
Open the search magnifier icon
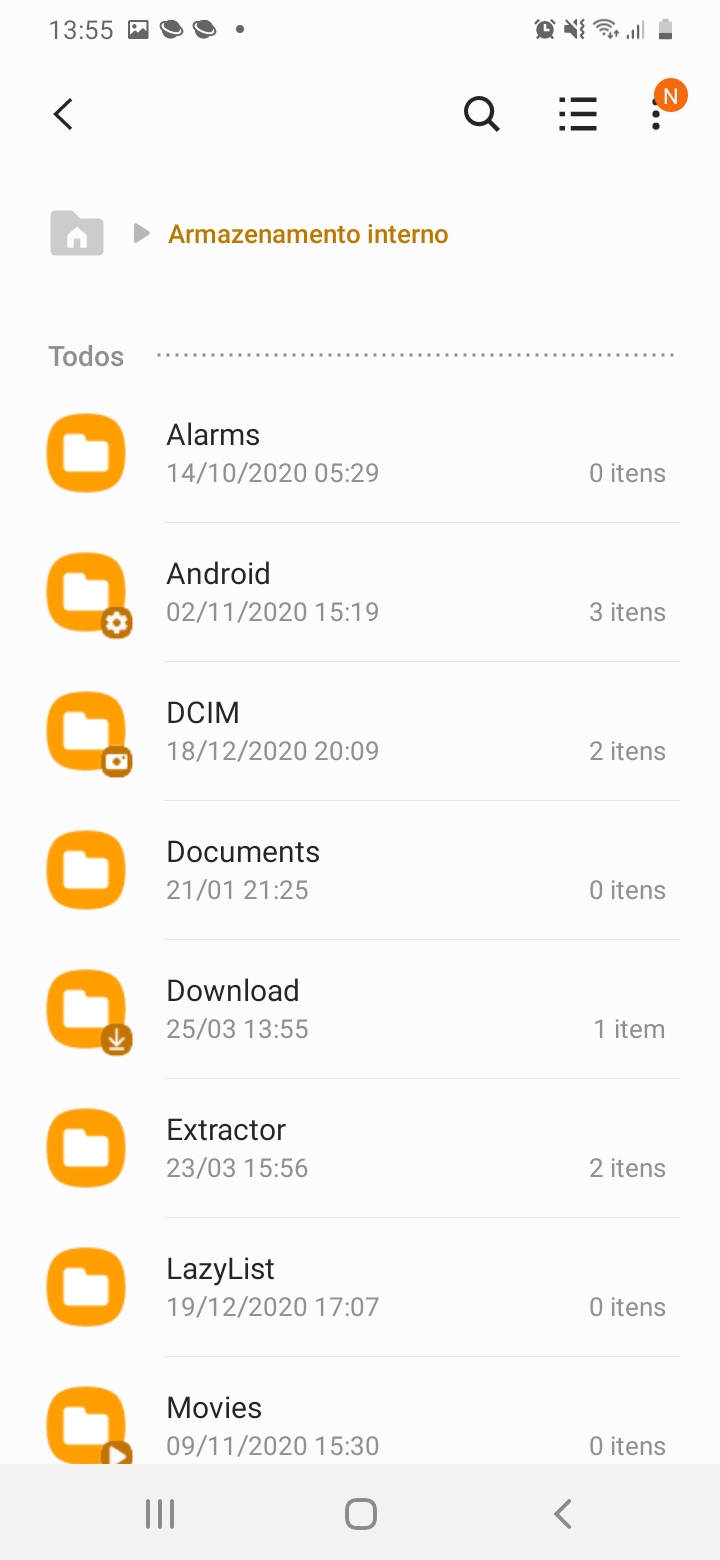(x=481, y=114)
